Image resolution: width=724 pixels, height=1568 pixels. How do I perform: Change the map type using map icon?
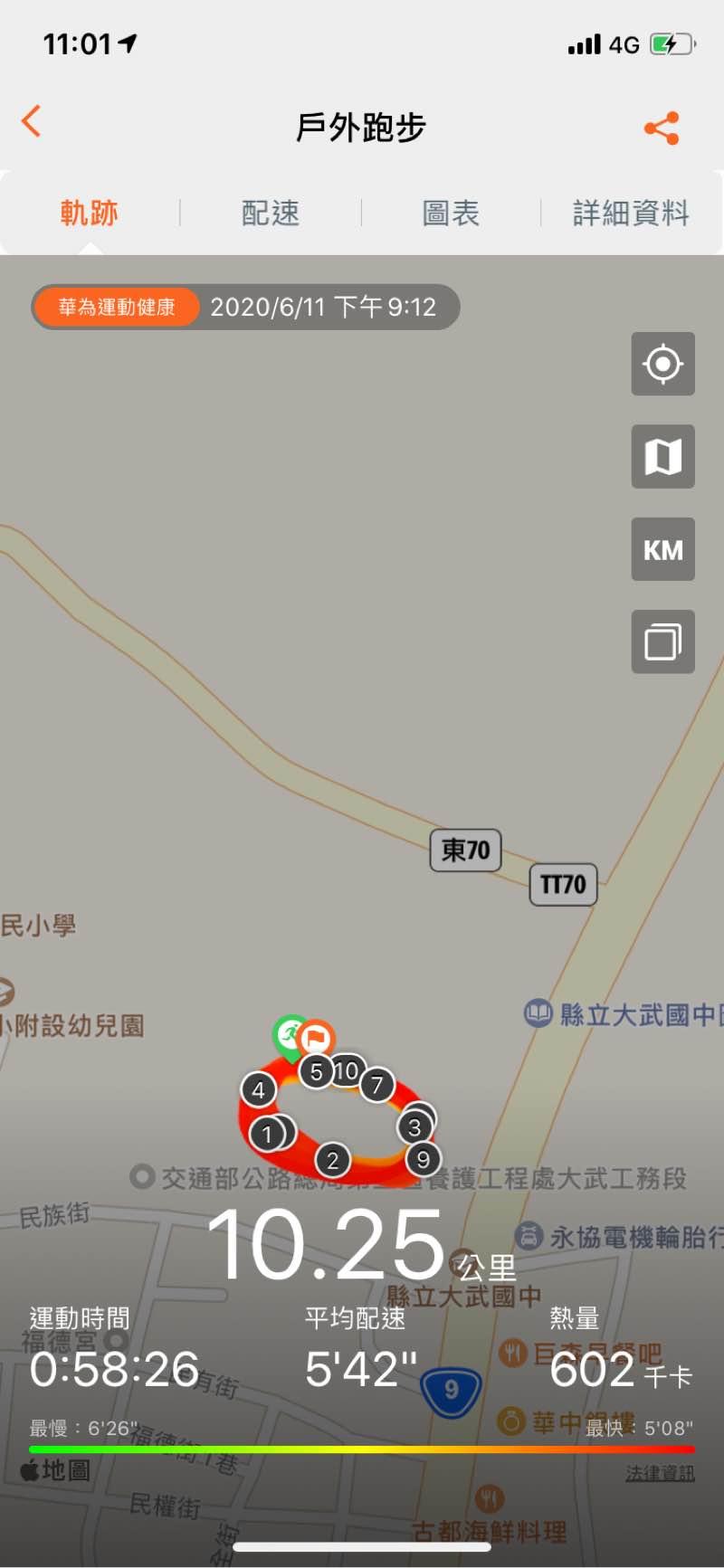pos(662,457)
